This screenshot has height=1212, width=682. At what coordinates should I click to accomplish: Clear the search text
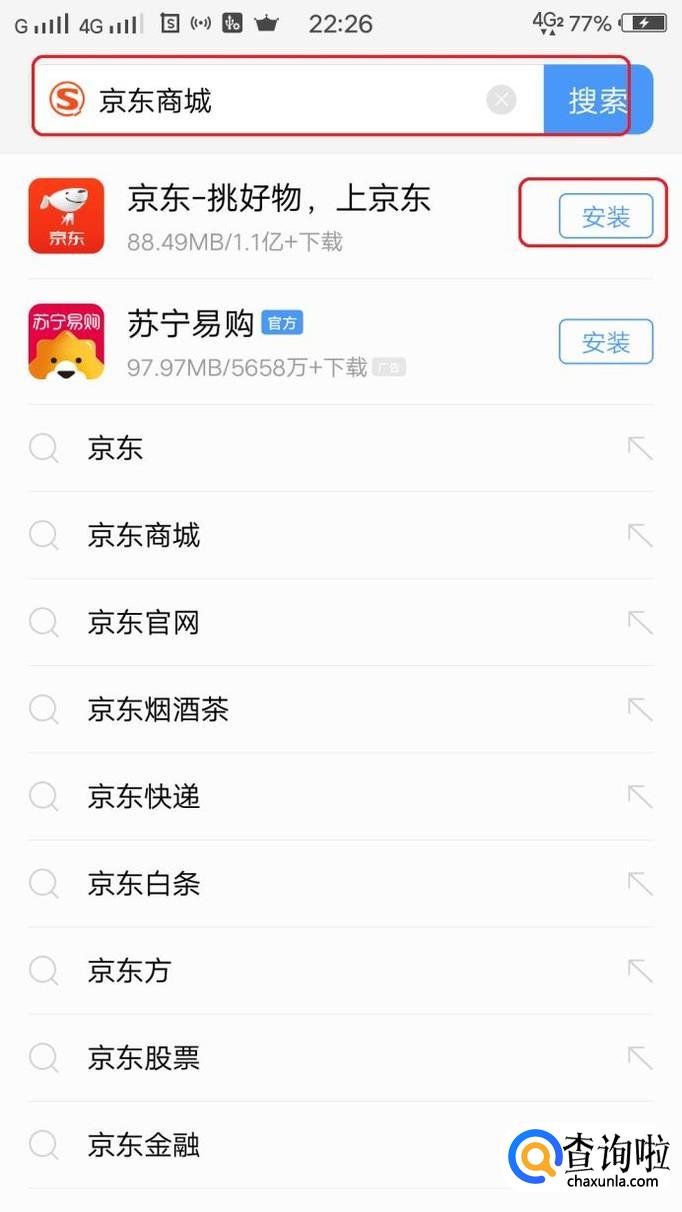(x=501, y=100)
